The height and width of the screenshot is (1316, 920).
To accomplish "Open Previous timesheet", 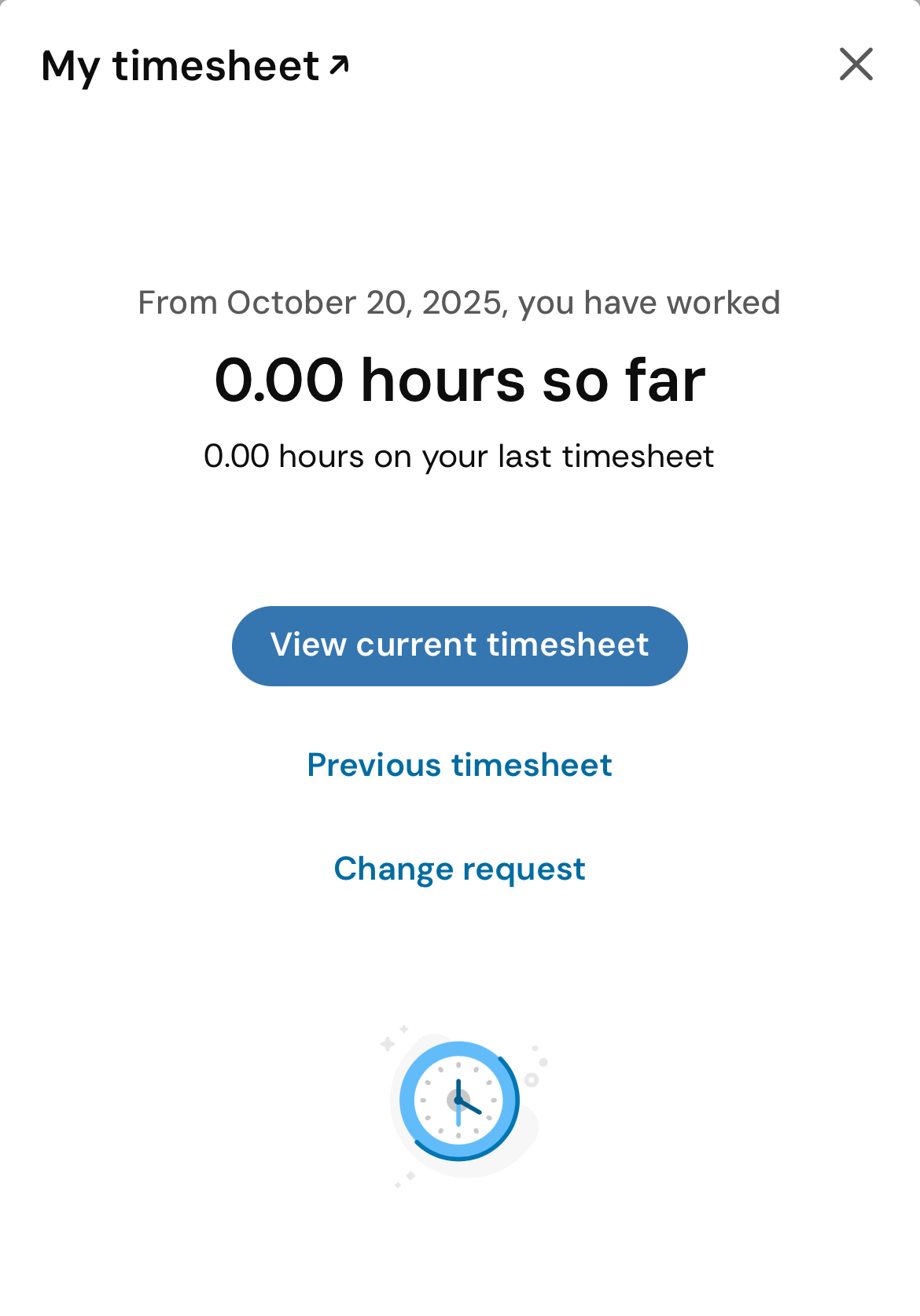I will [459, 765].
